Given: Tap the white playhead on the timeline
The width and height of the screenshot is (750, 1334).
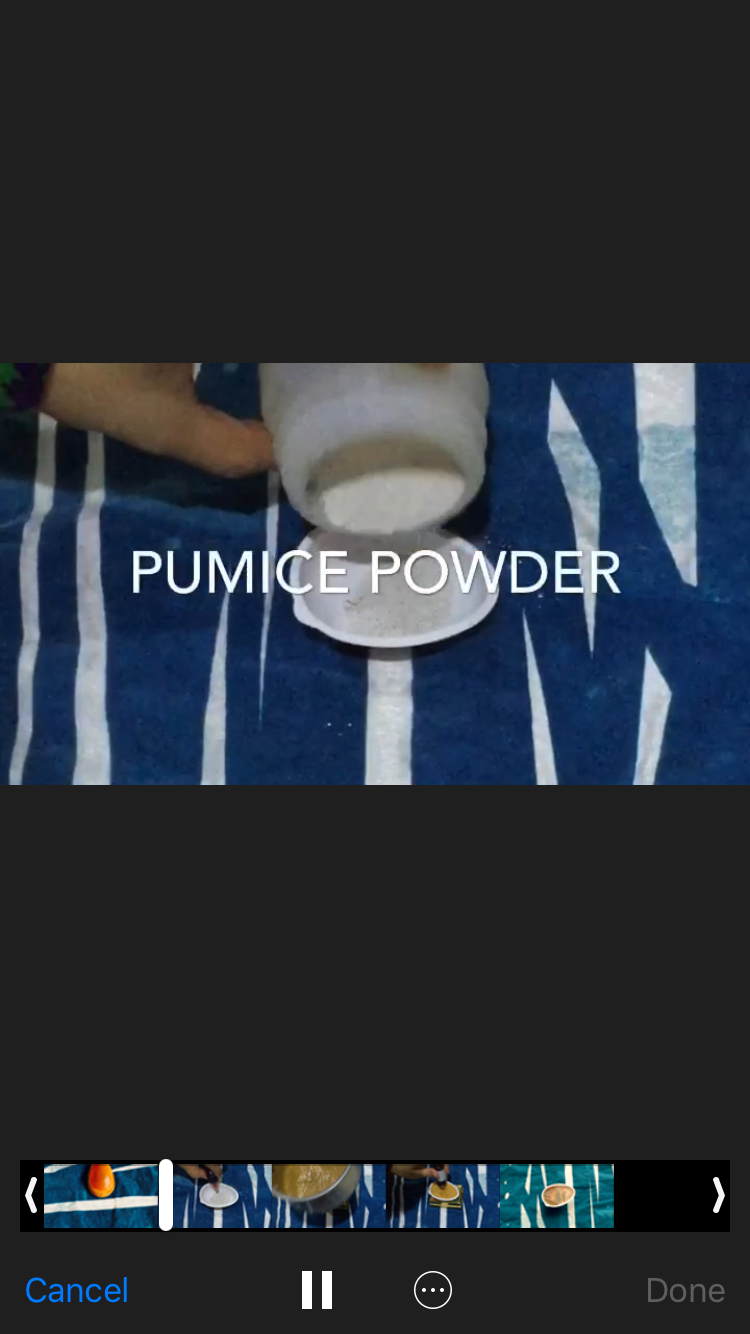Looking at the screenshot, I should click(166, 1195).
